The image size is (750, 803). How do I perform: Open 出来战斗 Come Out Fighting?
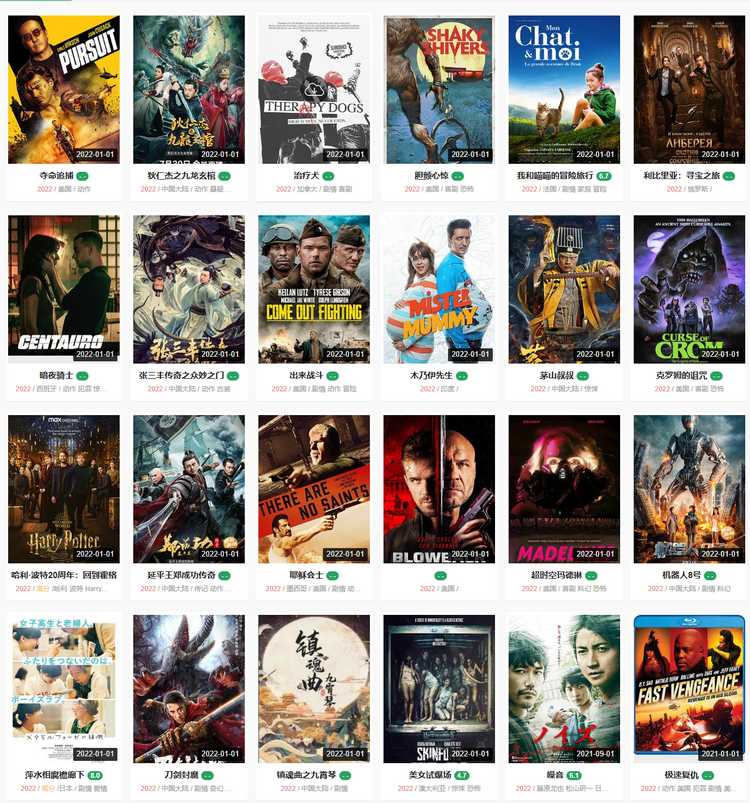point(313,289)
